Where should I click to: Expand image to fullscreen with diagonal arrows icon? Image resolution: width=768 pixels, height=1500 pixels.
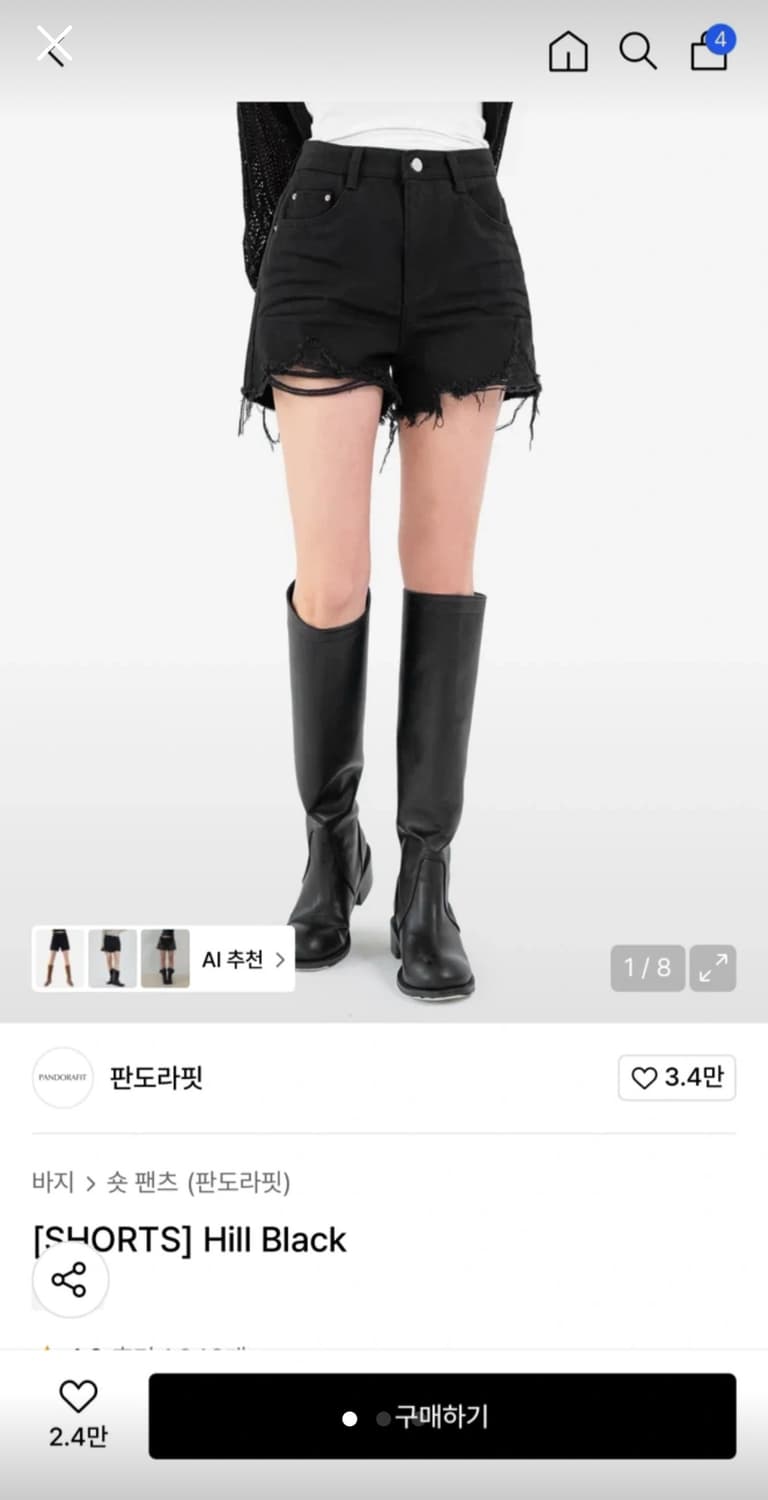713,968
